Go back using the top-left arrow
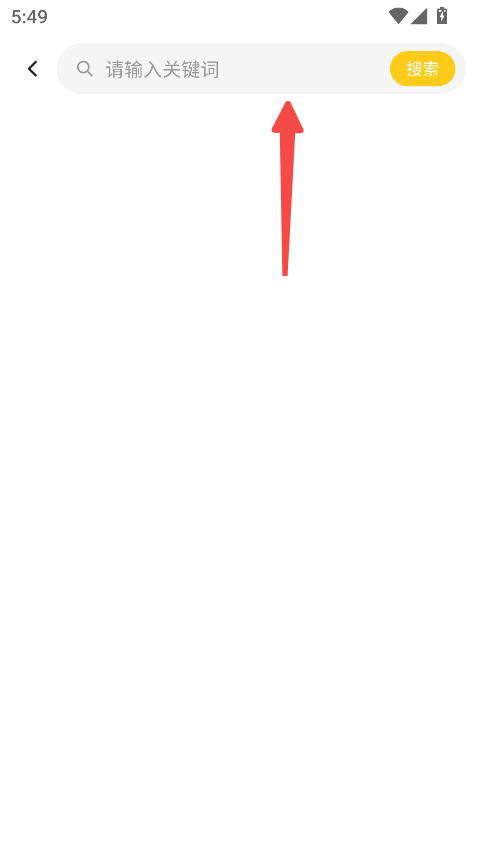485x862 pixels. point(32,69)
